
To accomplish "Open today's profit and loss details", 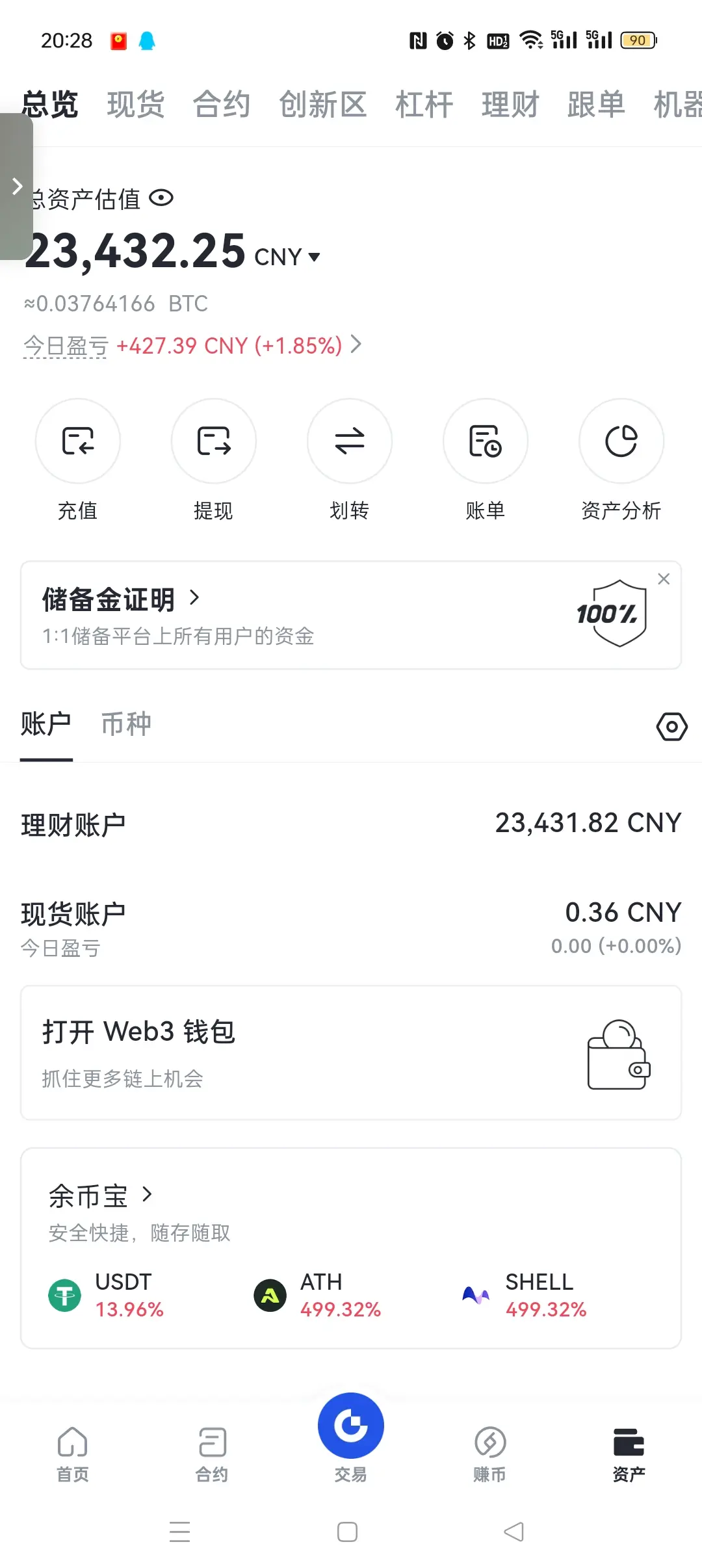I will [192, 345].
